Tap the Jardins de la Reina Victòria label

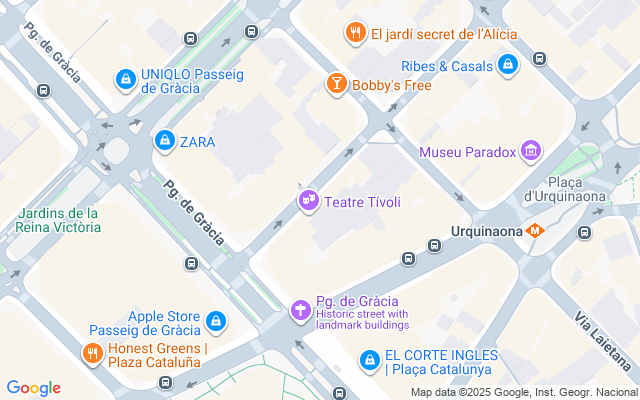58,220
